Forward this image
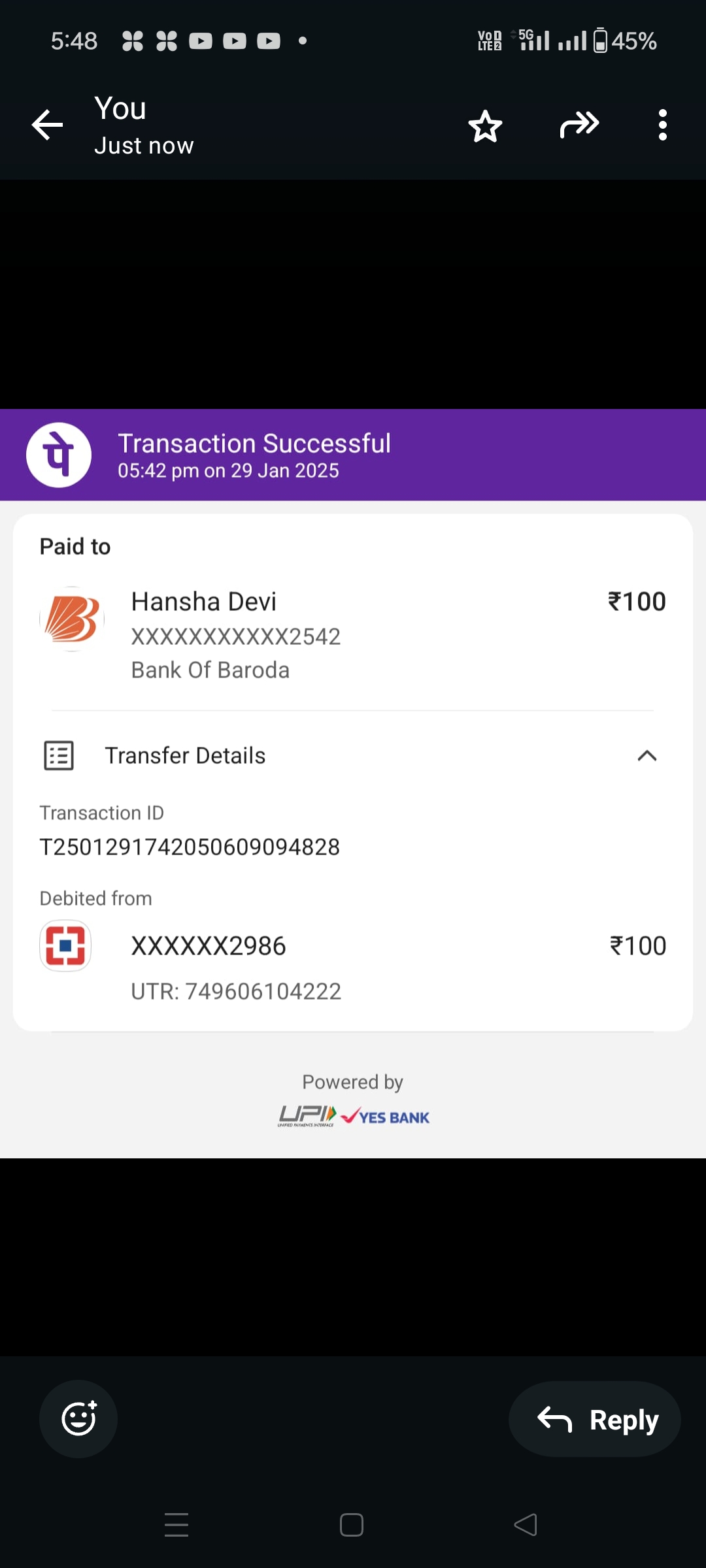This screenshot has width=706, height=1568. tap(579, 125)
